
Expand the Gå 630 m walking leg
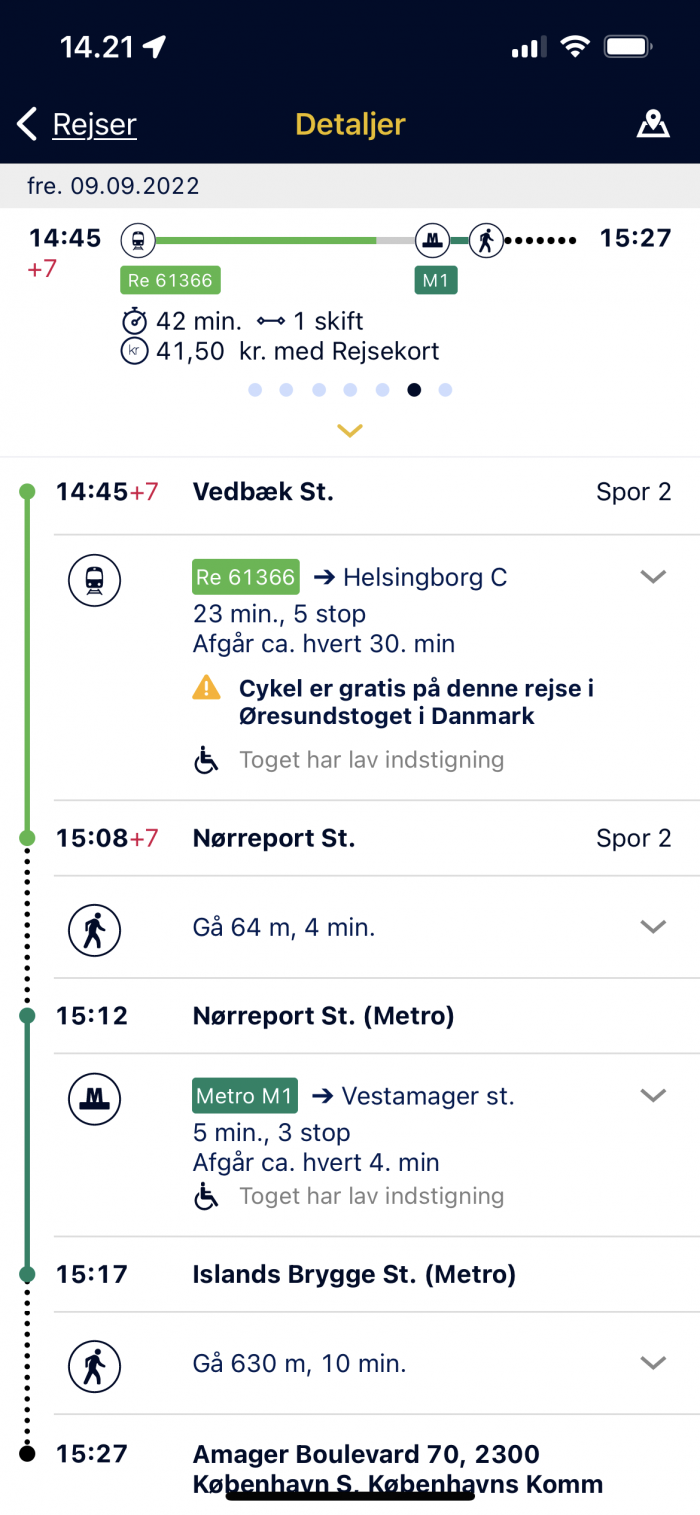[x=653, y=1363]
